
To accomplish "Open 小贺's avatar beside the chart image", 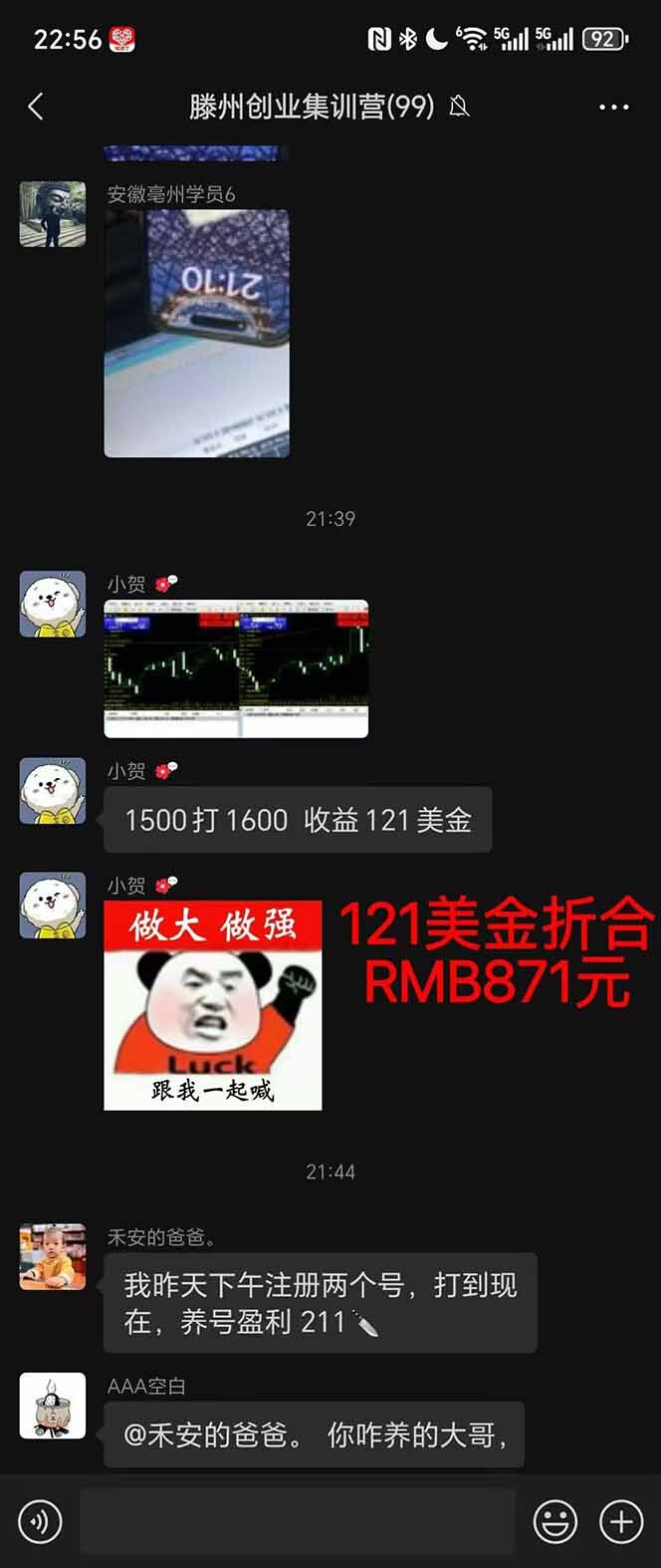I will 53,604.
